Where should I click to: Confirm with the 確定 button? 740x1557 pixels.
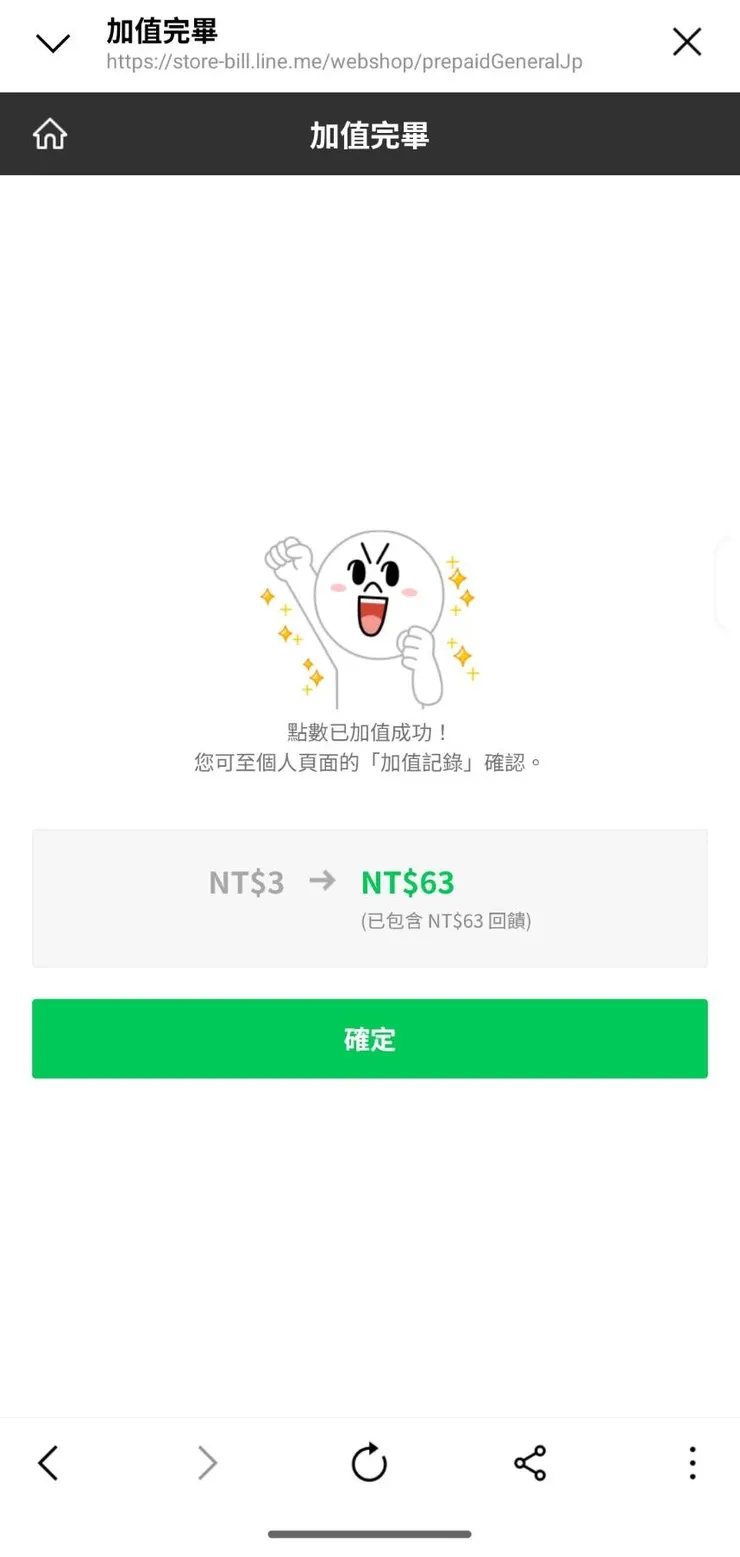(369, 1039)
